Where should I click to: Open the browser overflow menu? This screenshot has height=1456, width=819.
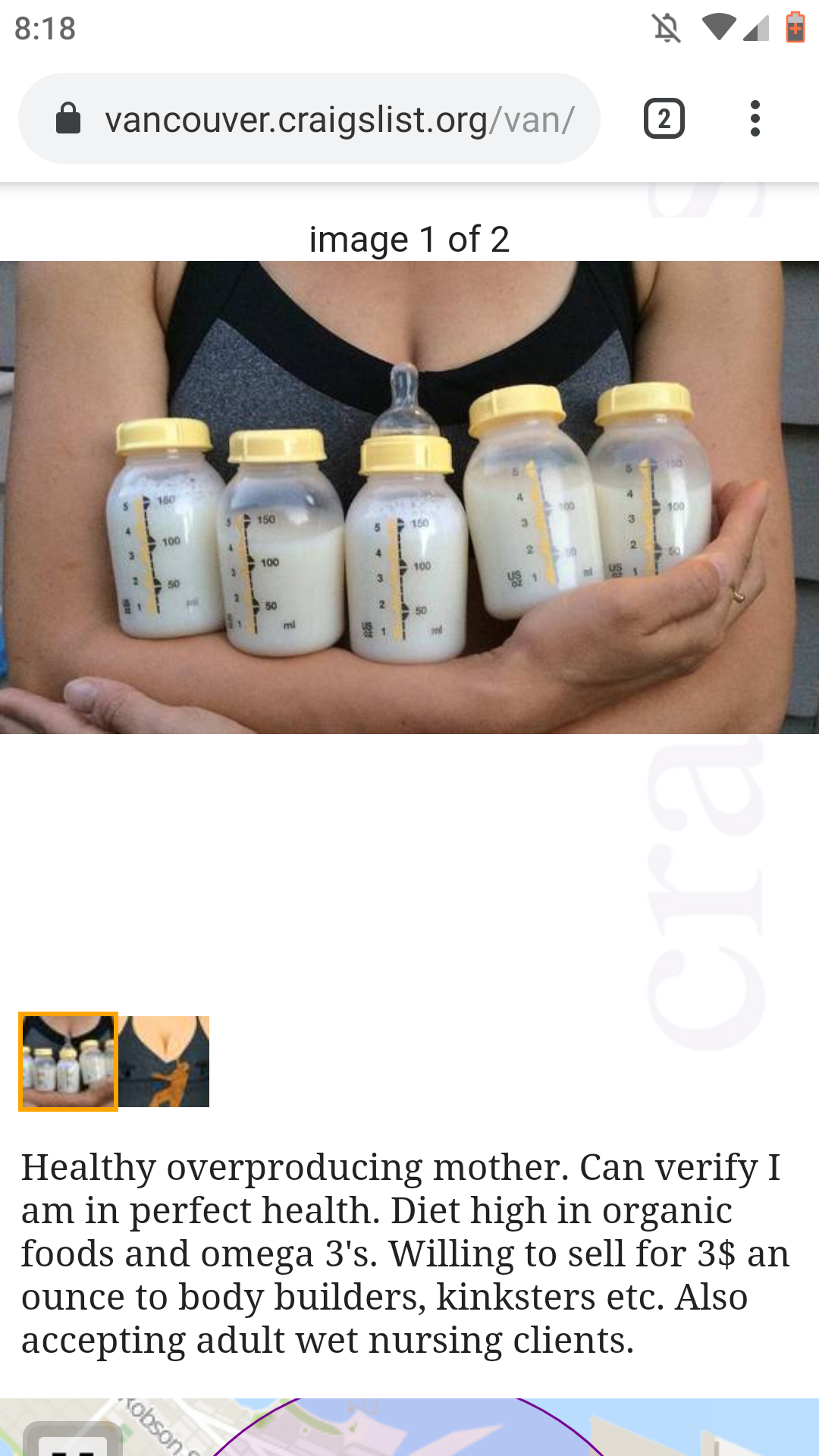coord(754,119)
